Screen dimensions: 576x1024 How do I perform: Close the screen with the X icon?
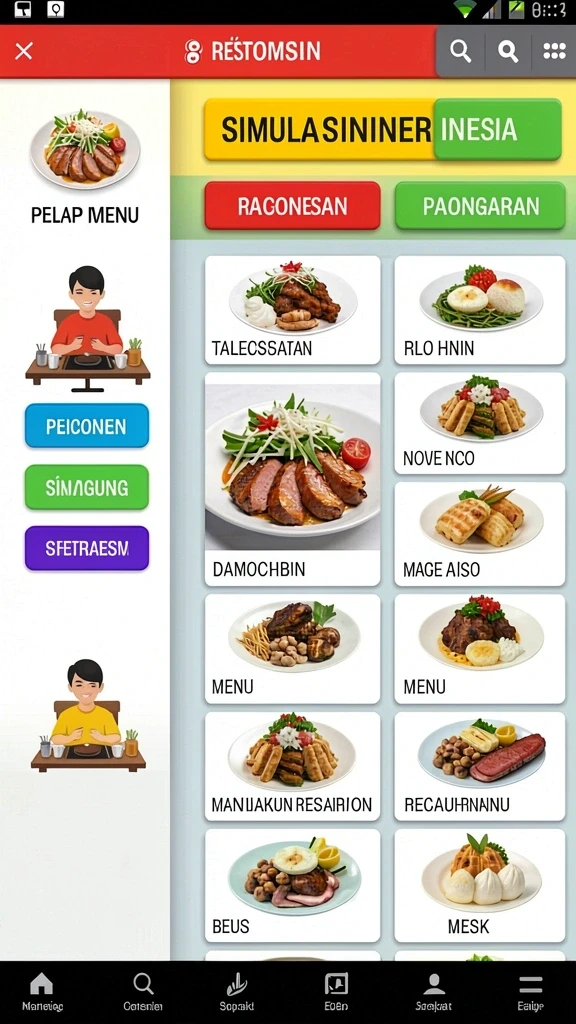[24, 51]
